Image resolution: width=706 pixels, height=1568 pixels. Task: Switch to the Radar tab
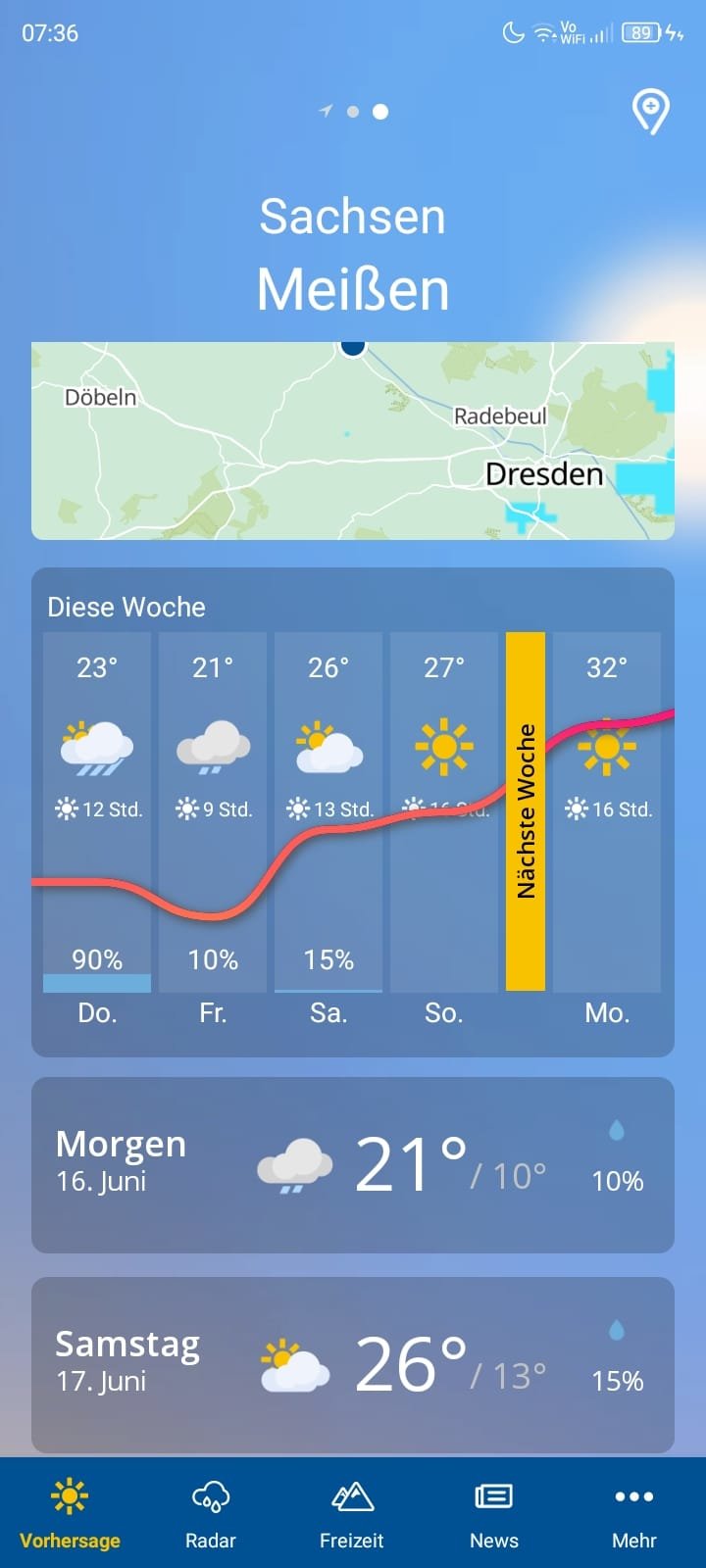pos(211,1513)
